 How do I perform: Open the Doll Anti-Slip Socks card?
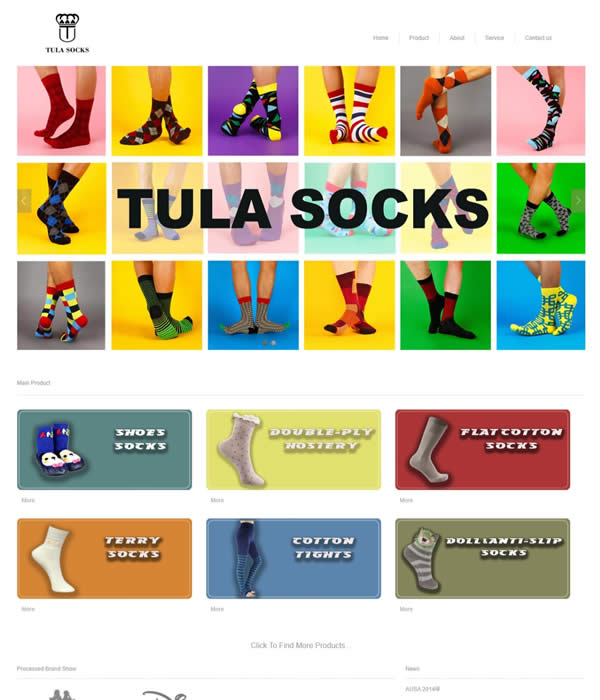pyautogui.click(x=482, y=558)
